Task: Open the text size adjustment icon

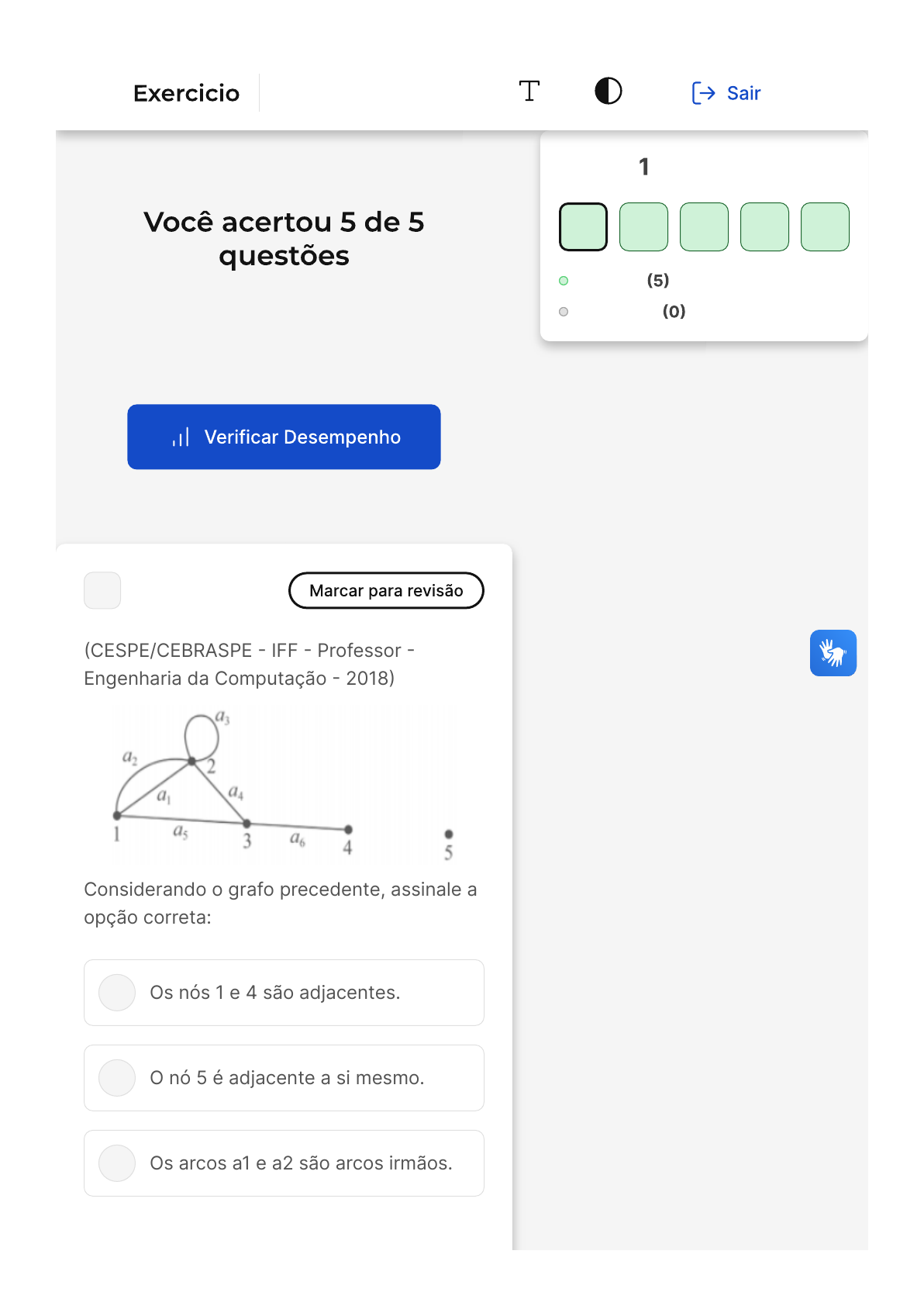Action: 529,92
